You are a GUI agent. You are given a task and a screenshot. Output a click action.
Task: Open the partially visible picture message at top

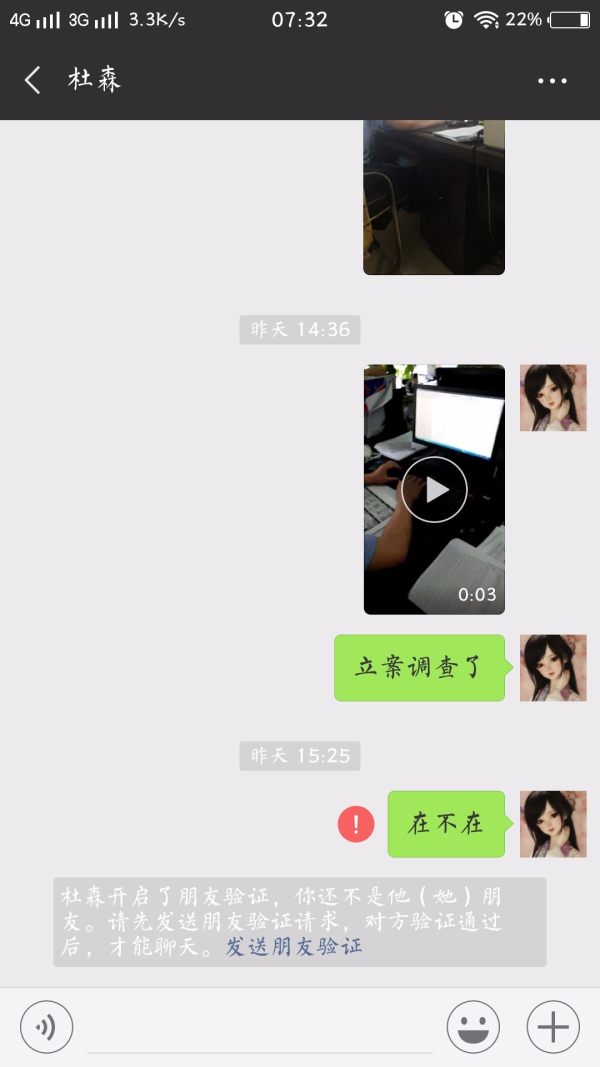pyautogui.click(x=434, y=197)
